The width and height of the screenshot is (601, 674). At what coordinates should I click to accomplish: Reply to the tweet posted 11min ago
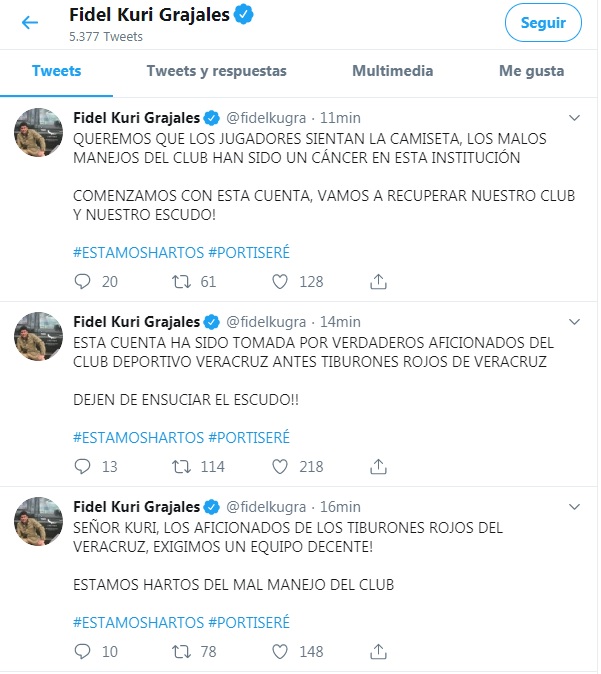tap(82, 281)
